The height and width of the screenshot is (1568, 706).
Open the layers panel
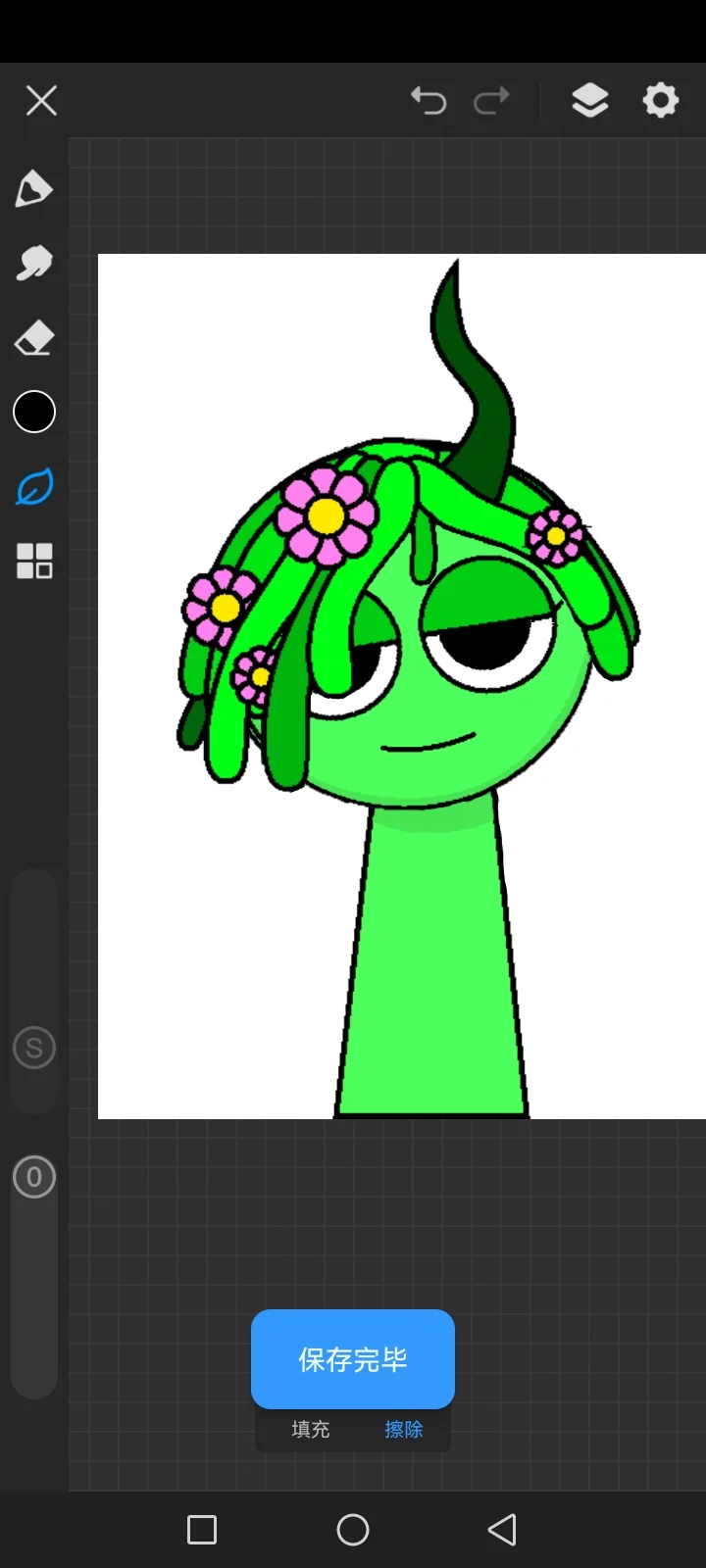(589, 100)
